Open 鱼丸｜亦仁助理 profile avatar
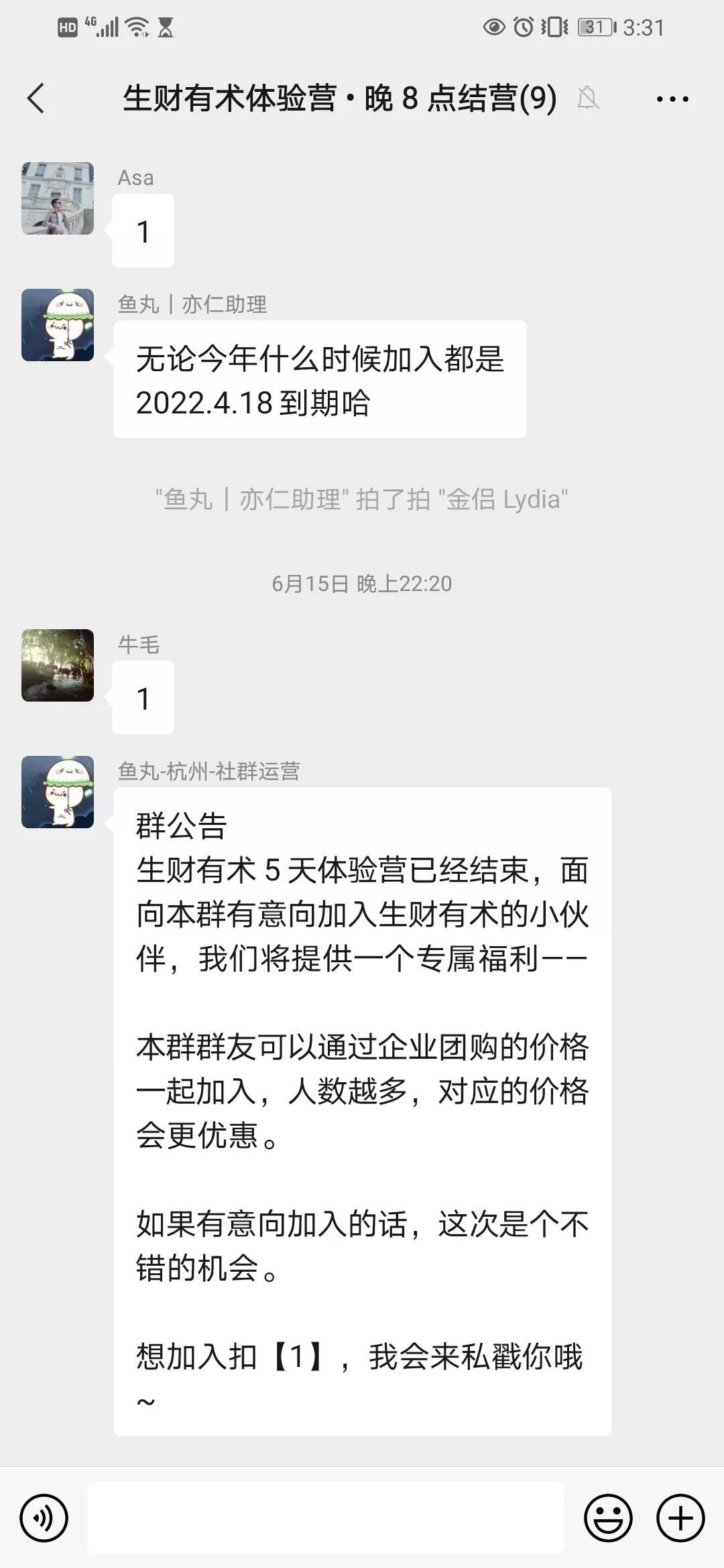The width and height of the screenshot is (724, 1568). pos(58,325)
